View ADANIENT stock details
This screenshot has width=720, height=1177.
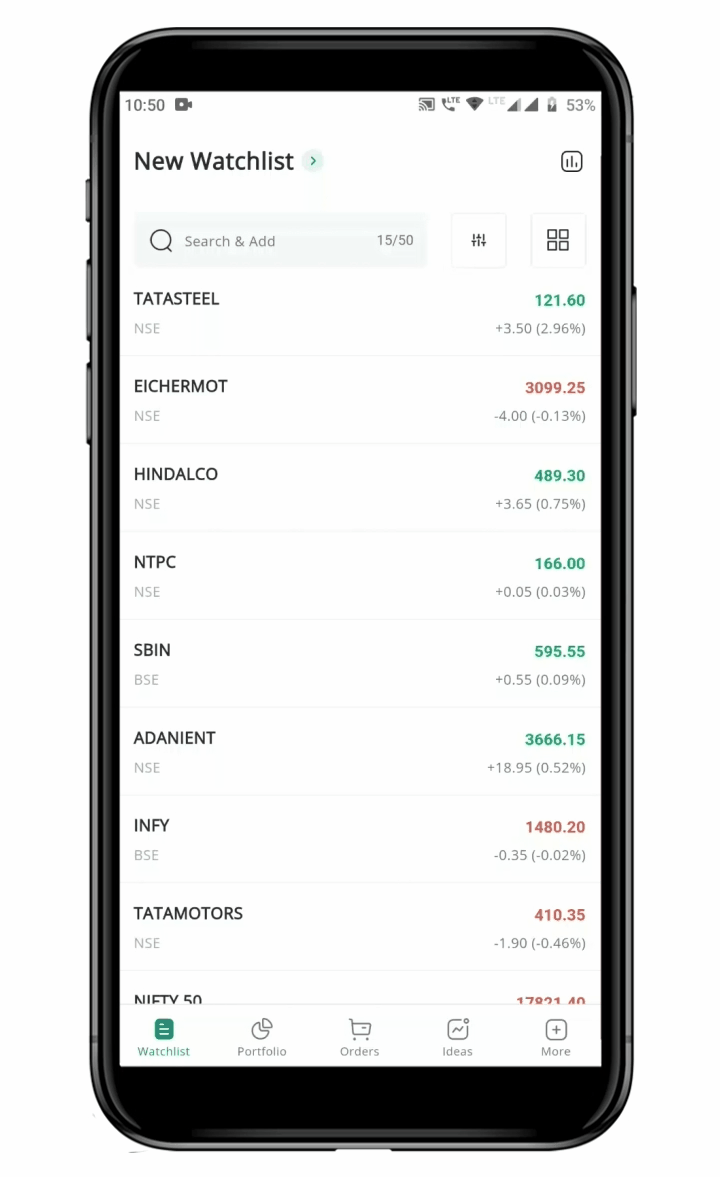pyautogui.click(x=360, y=752)
